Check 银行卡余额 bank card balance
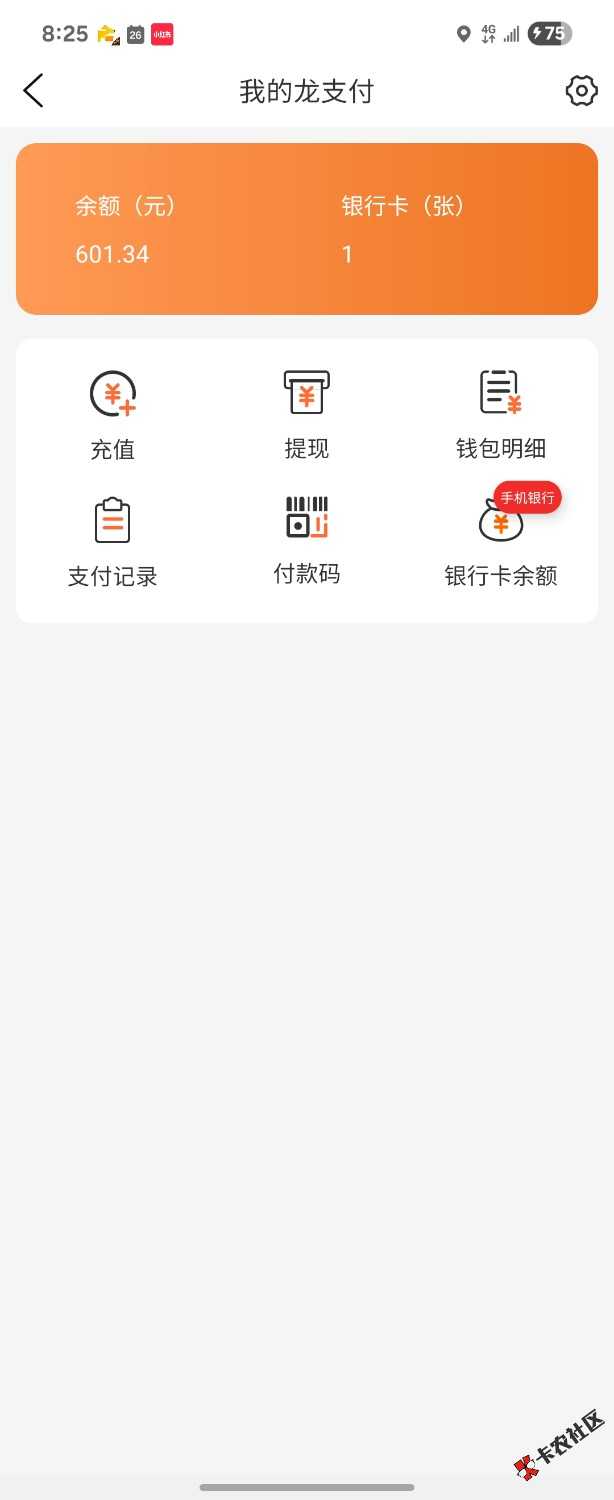The height and width of the screenshot is (1500, 614). click(501, 541)
